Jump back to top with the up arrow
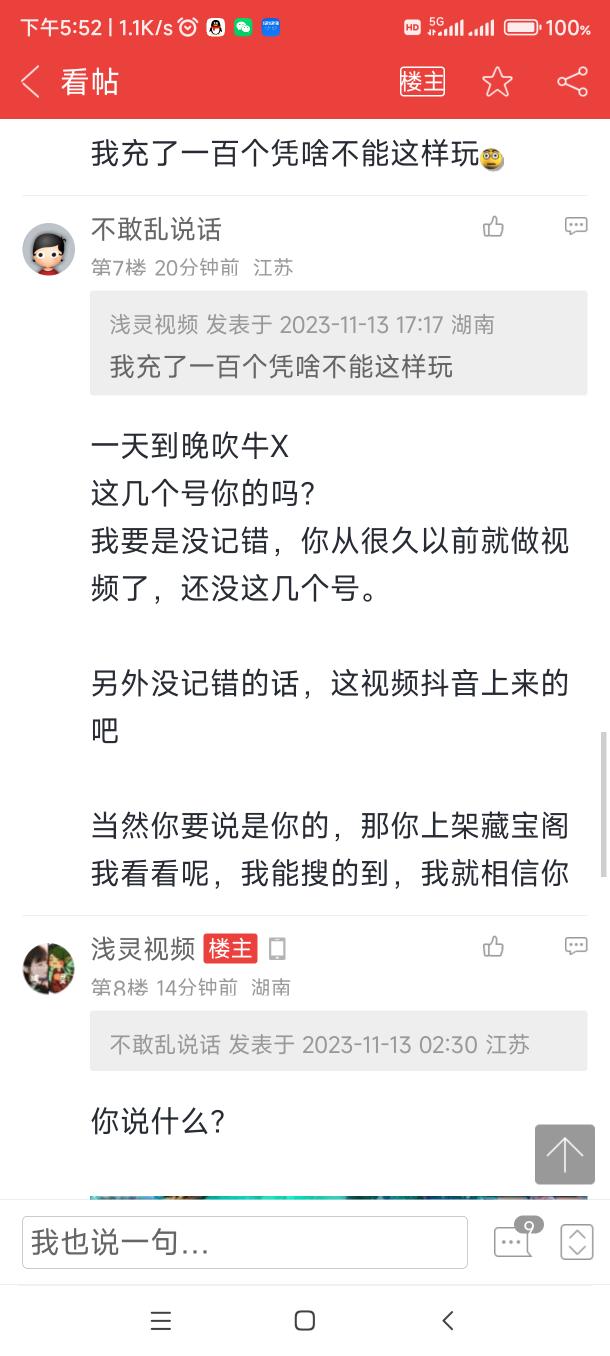610x1356 pixels. click(564, 1154)
